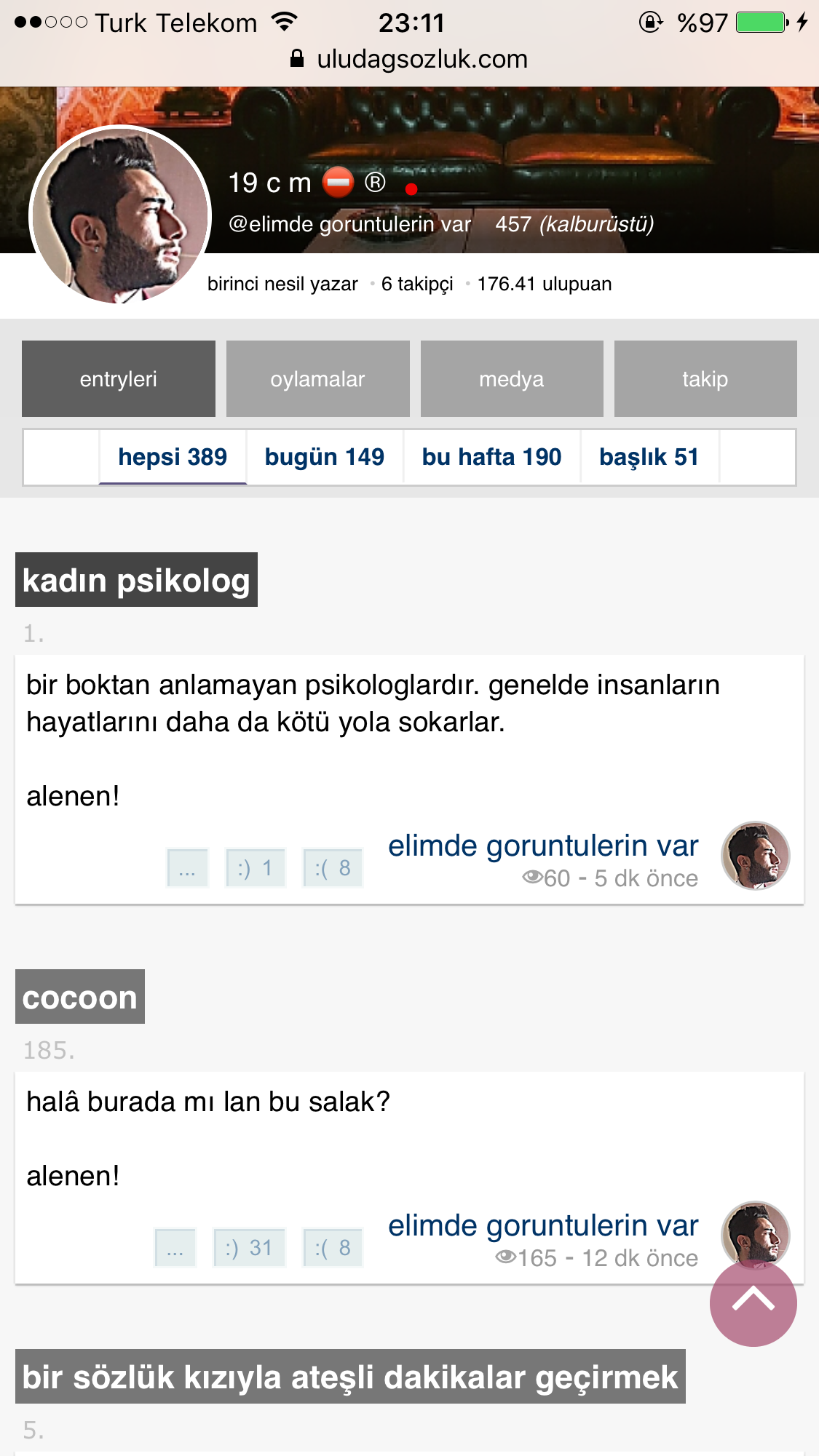Filter entries by bugün 149
This screenshot has width=819, height=1456.
(325, 457)
